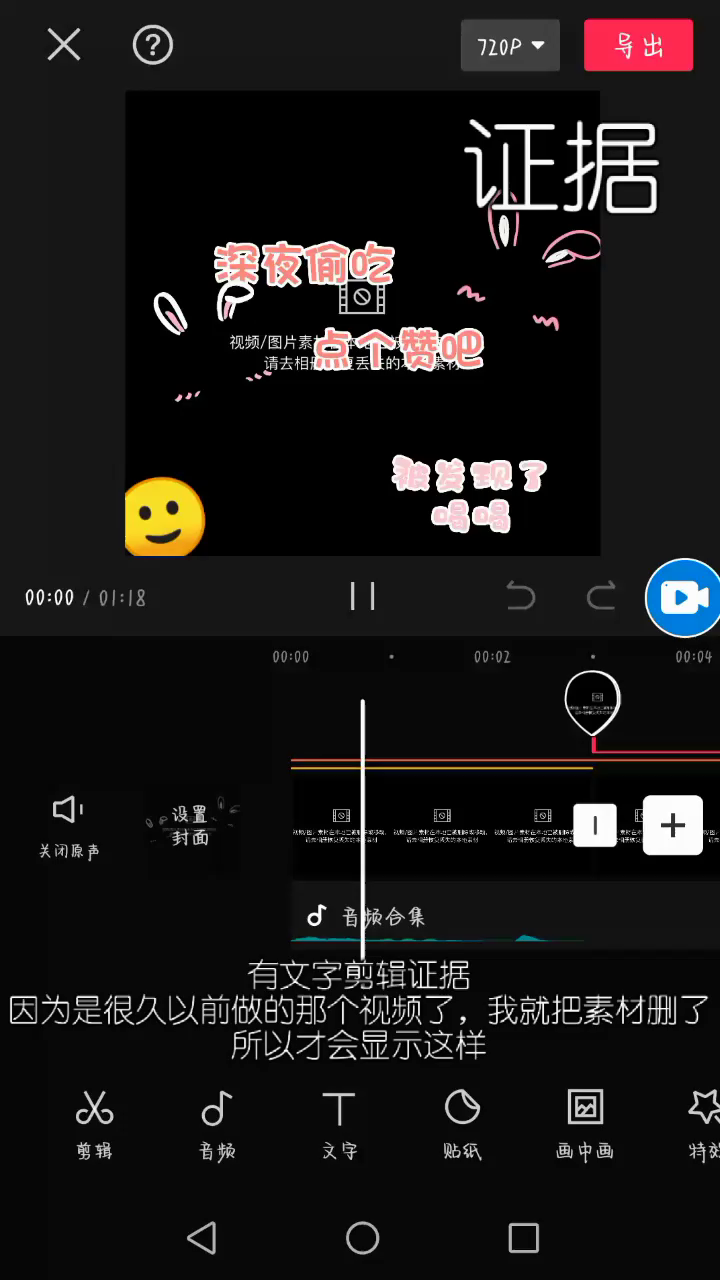Viewport: 720px width, 1280px height.
Task: Open the 720P resolution dropdown
Action: tap(510, 46)
